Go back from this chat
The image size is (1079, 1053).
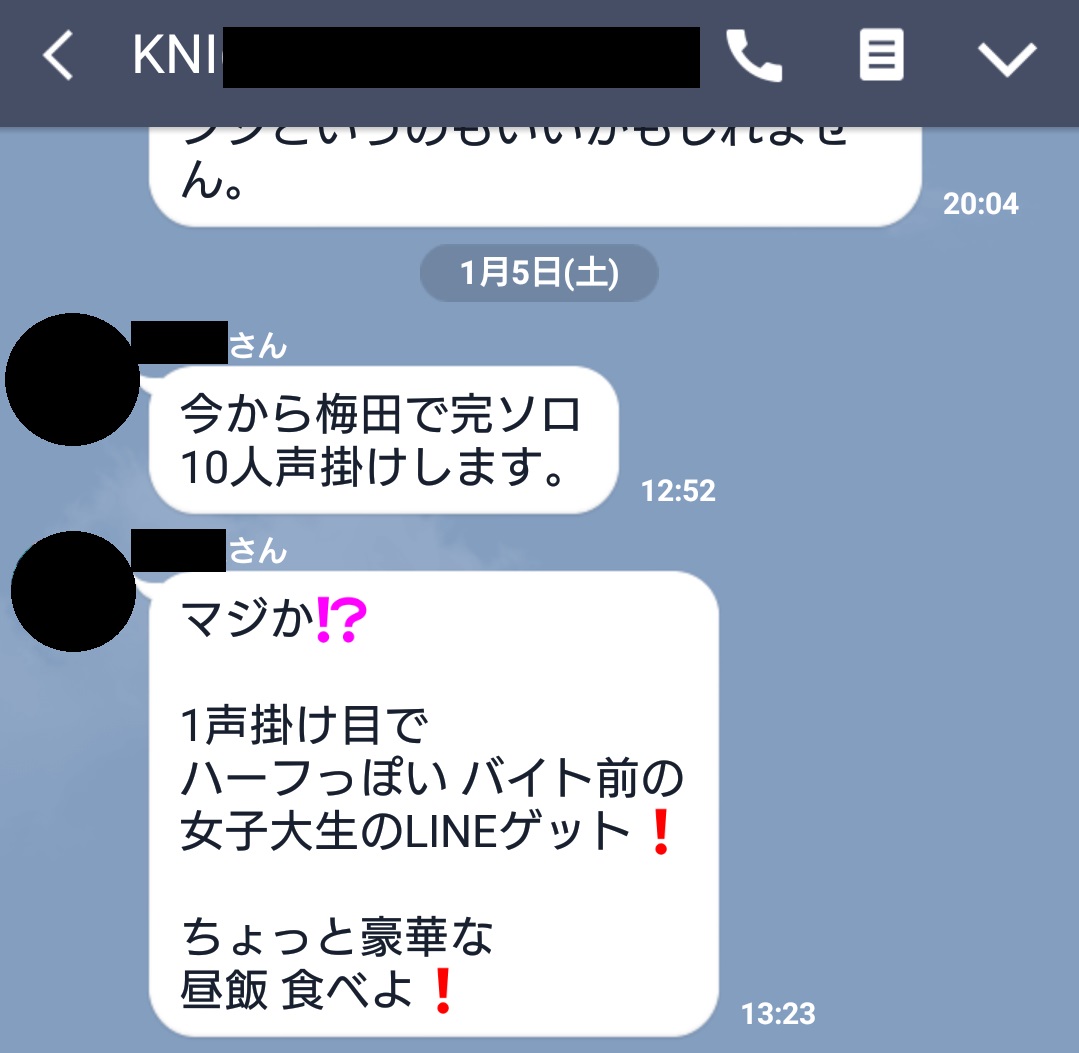point(58,56)
